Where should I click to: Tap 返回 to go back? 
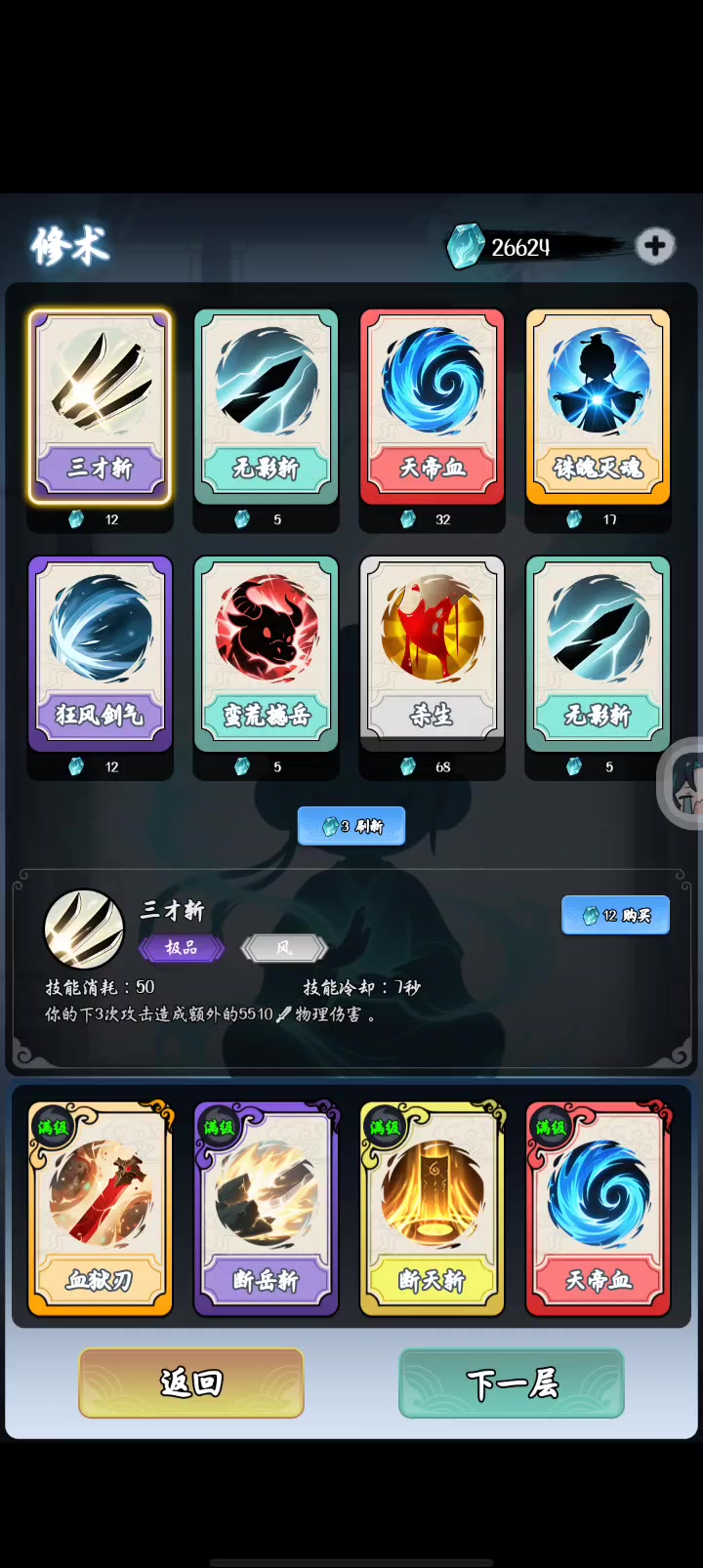pyautogui.click(x=191, y=1382)
